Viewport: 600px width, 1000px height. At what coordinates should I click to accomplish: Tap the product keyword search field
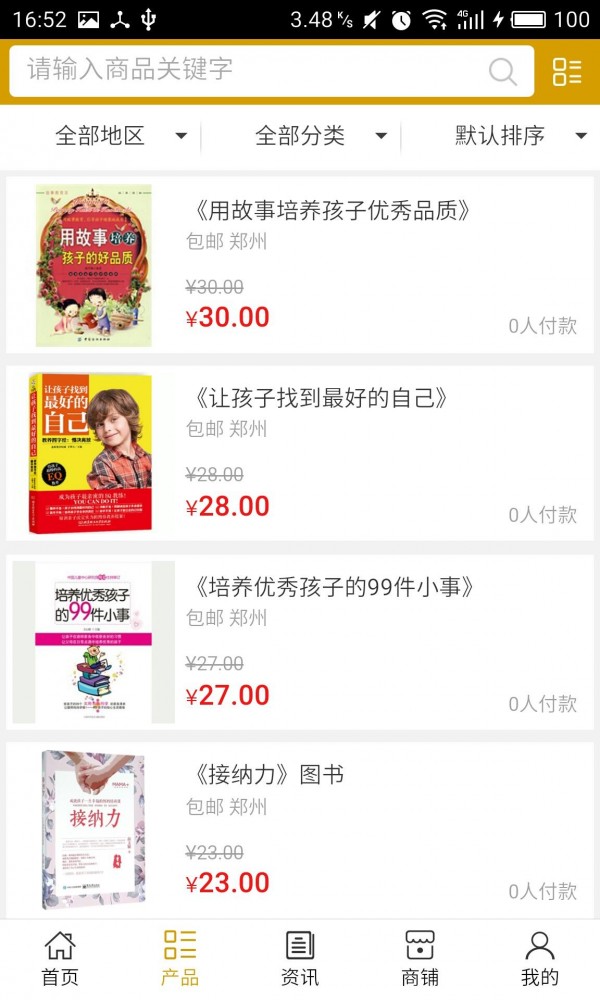tap(250, 70)
